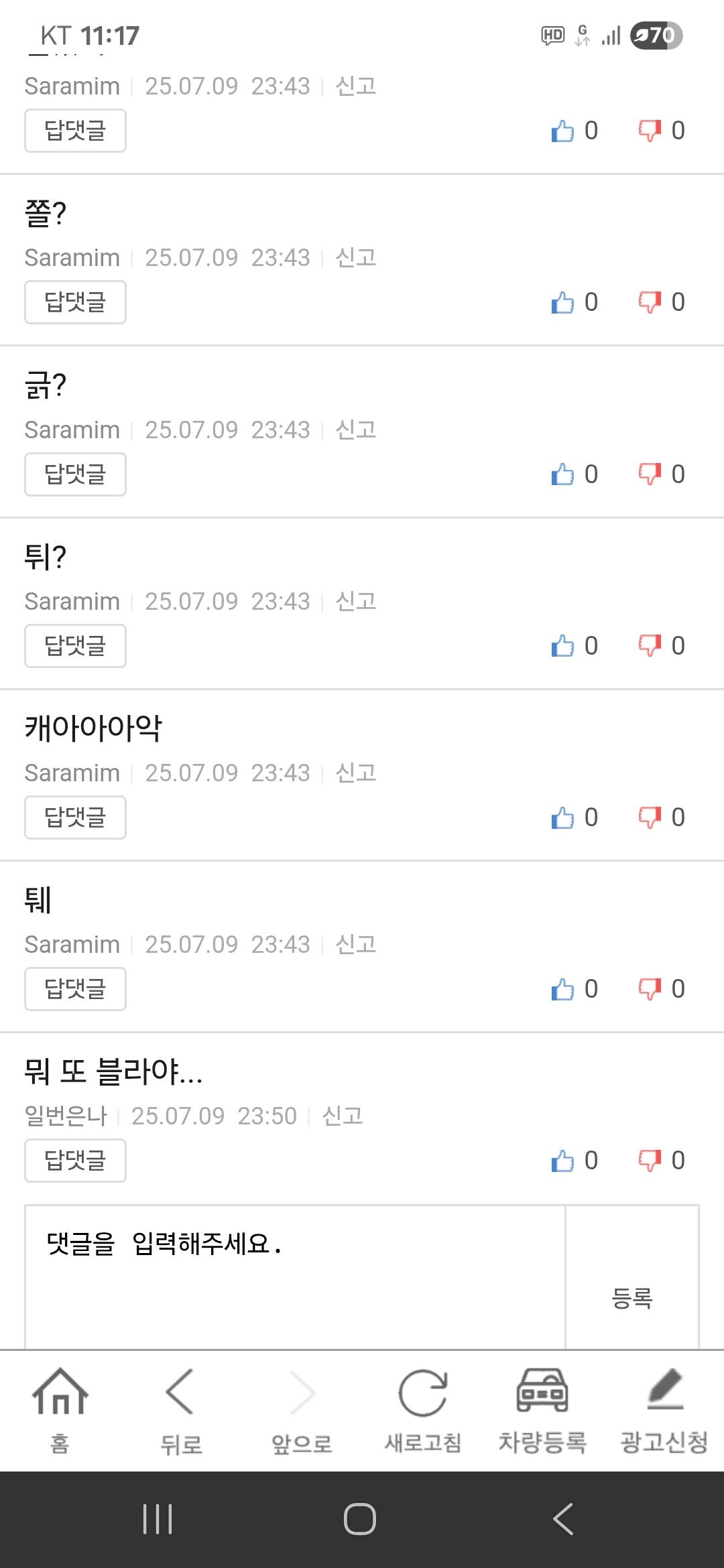Focus the comment input field
This screenshot has width=724, height=1568.
pyautogui.click(x=295, y=1277)
